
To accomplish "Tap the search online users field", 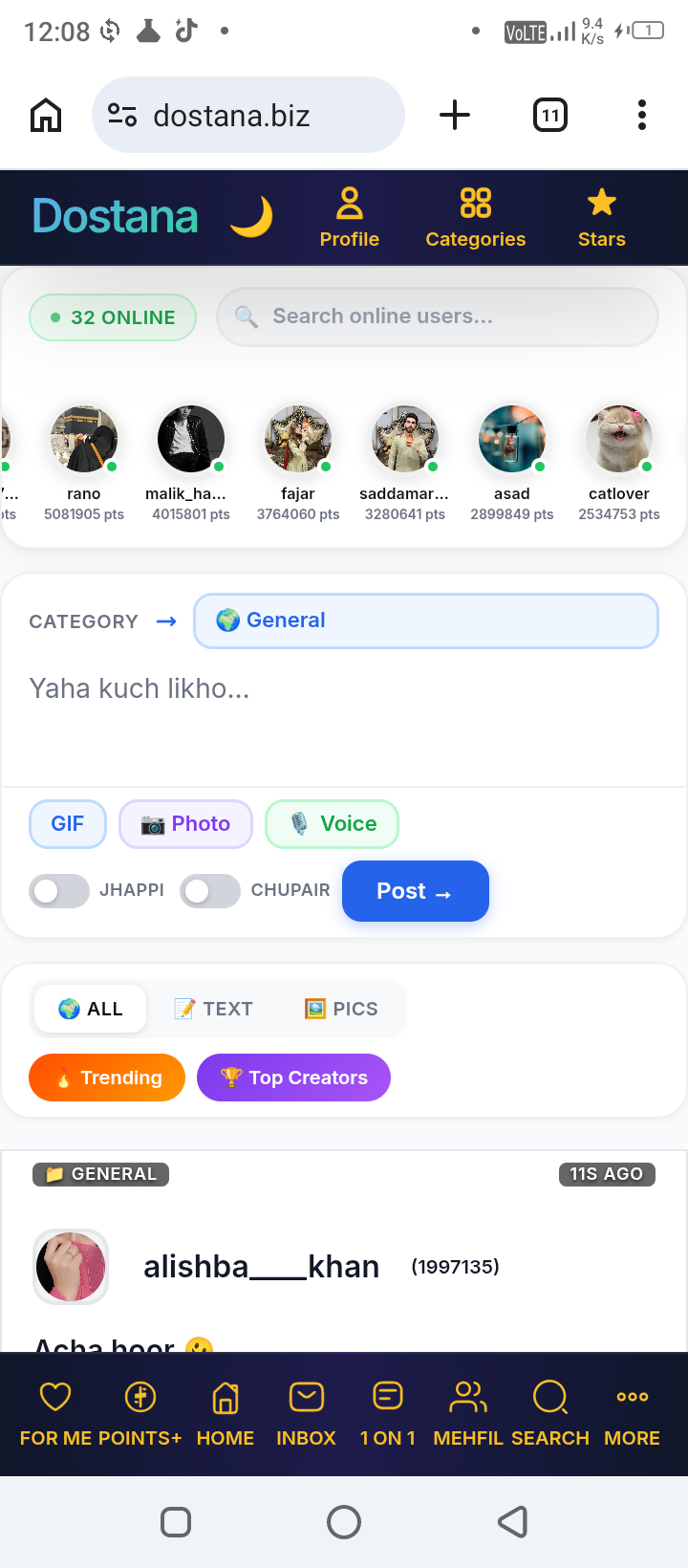I will (x=438, y=316).
